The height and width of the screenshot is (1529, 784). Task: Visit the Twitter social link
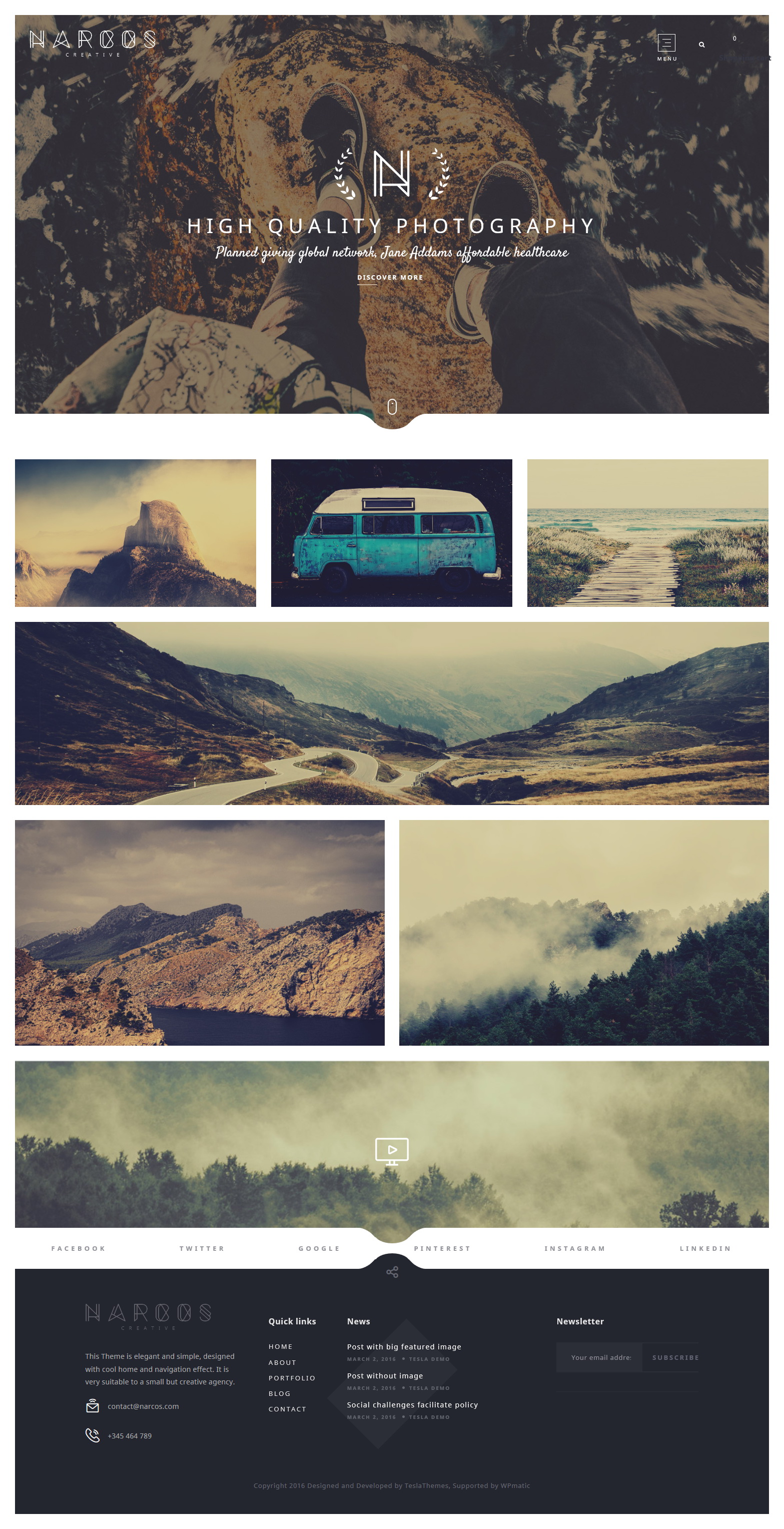tap(202, 1248)
